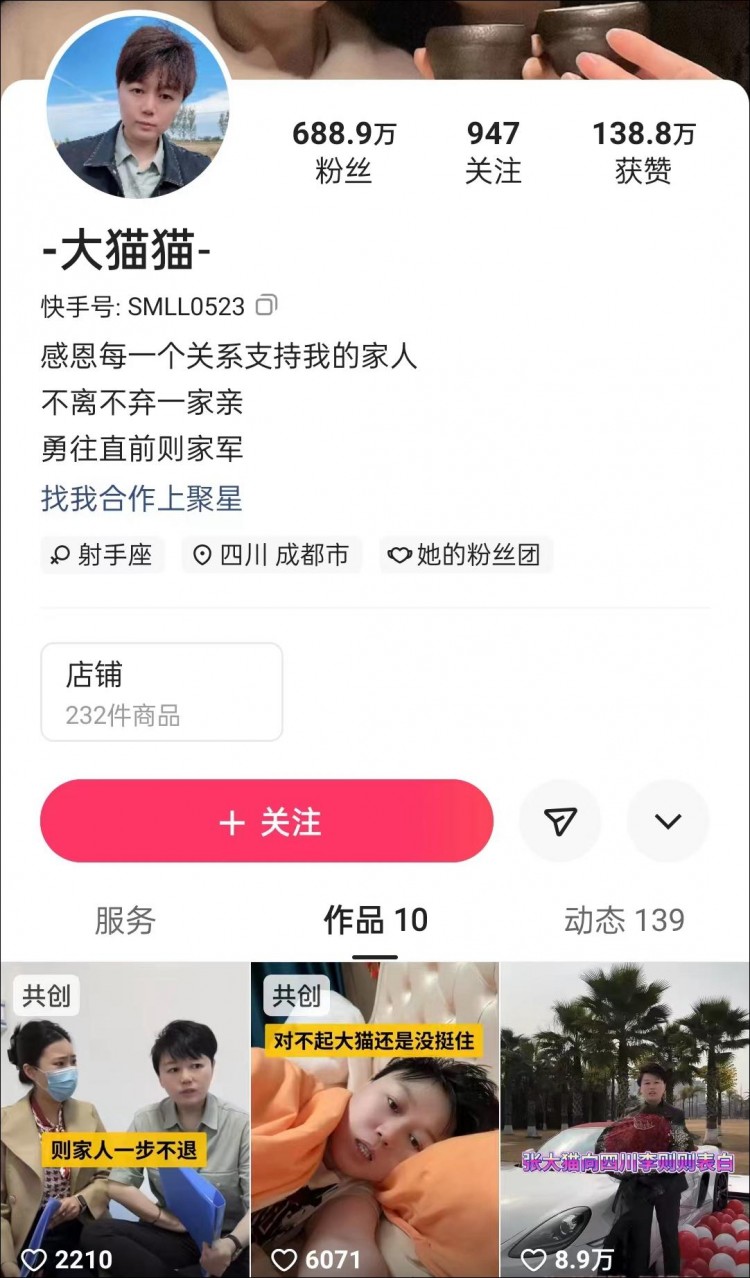Open the location tag 四川 成都市
750x1278 pixels.
click(x=271, y=556)
